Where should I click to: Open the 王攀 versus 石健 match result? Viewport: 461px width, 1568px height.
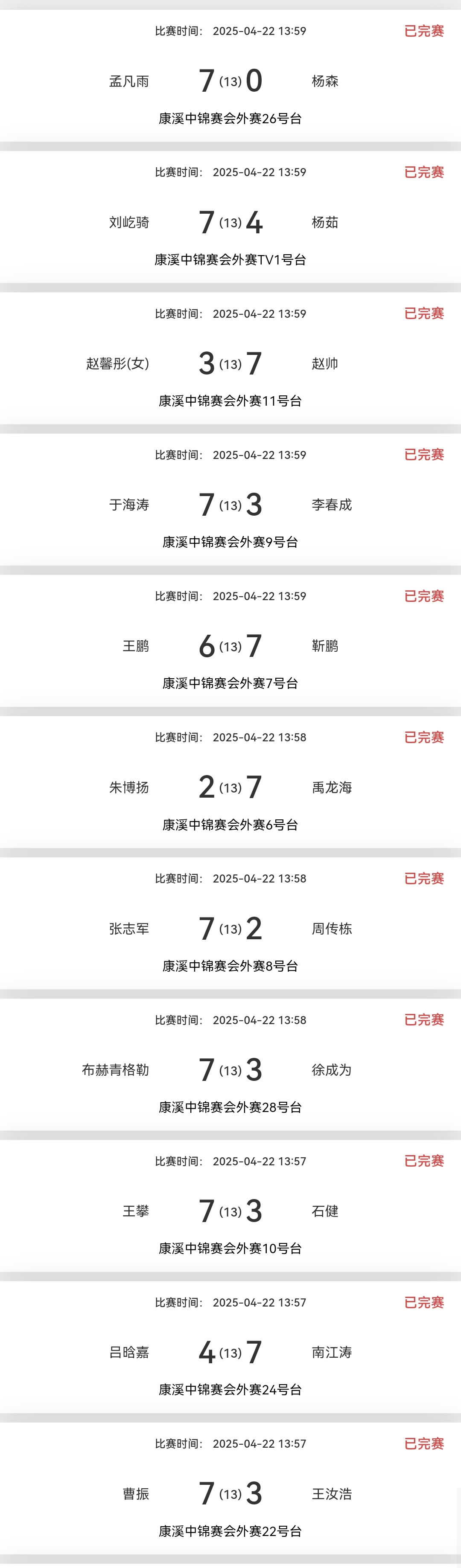230,1211
